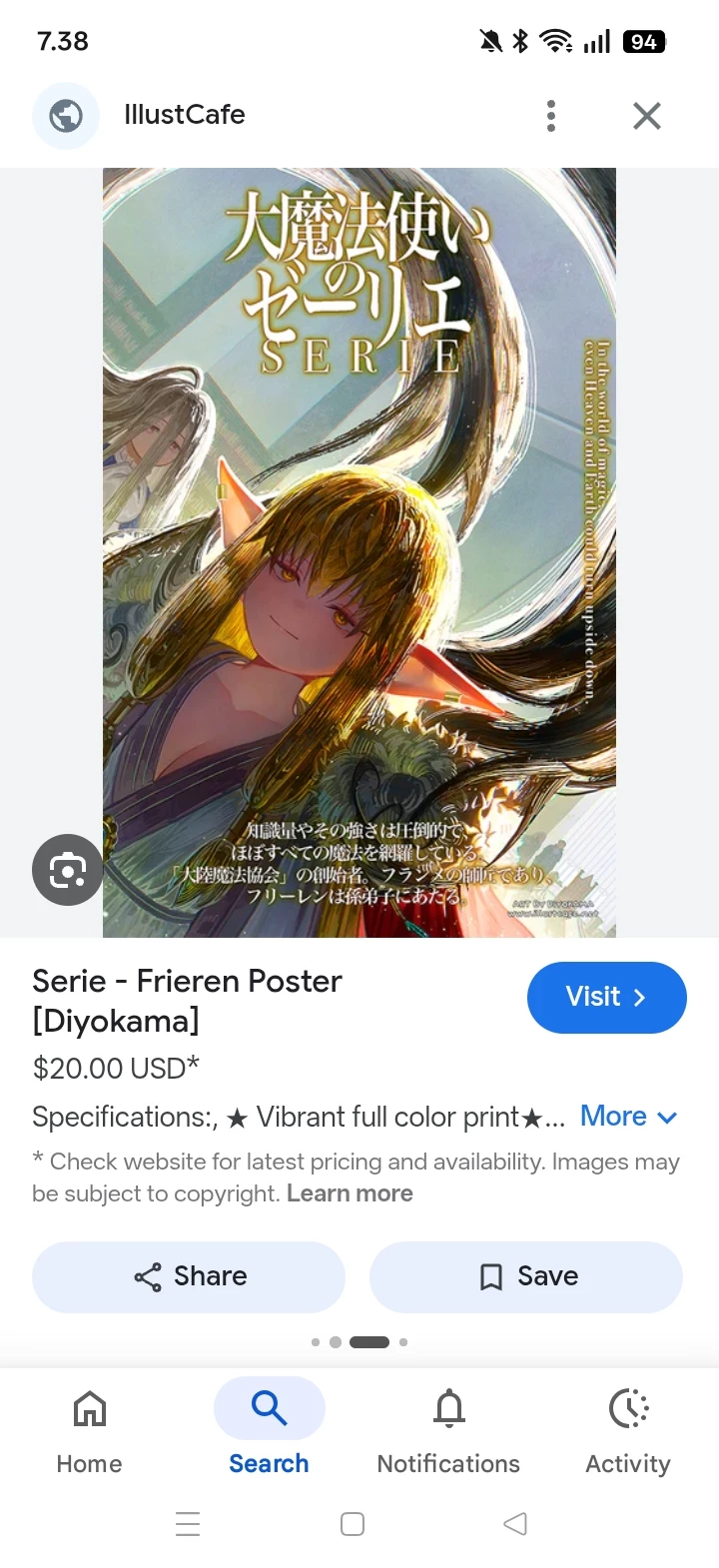Close the image viewer

click(x=647, y=116)
